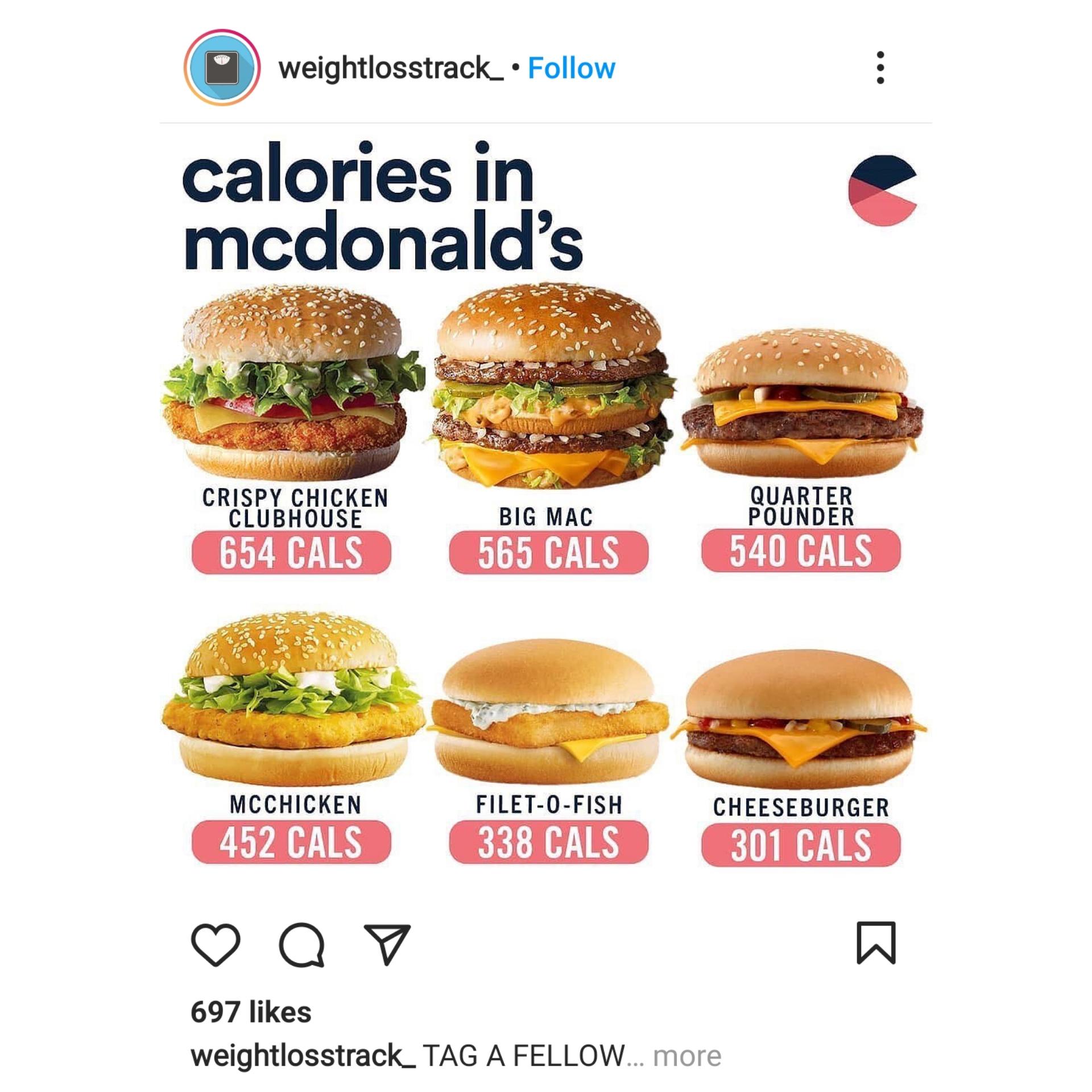View who liked via 697 likes
The height and width of the screenshot is (1092, 1092).
pyautogui.click(x=251, y=1012)
